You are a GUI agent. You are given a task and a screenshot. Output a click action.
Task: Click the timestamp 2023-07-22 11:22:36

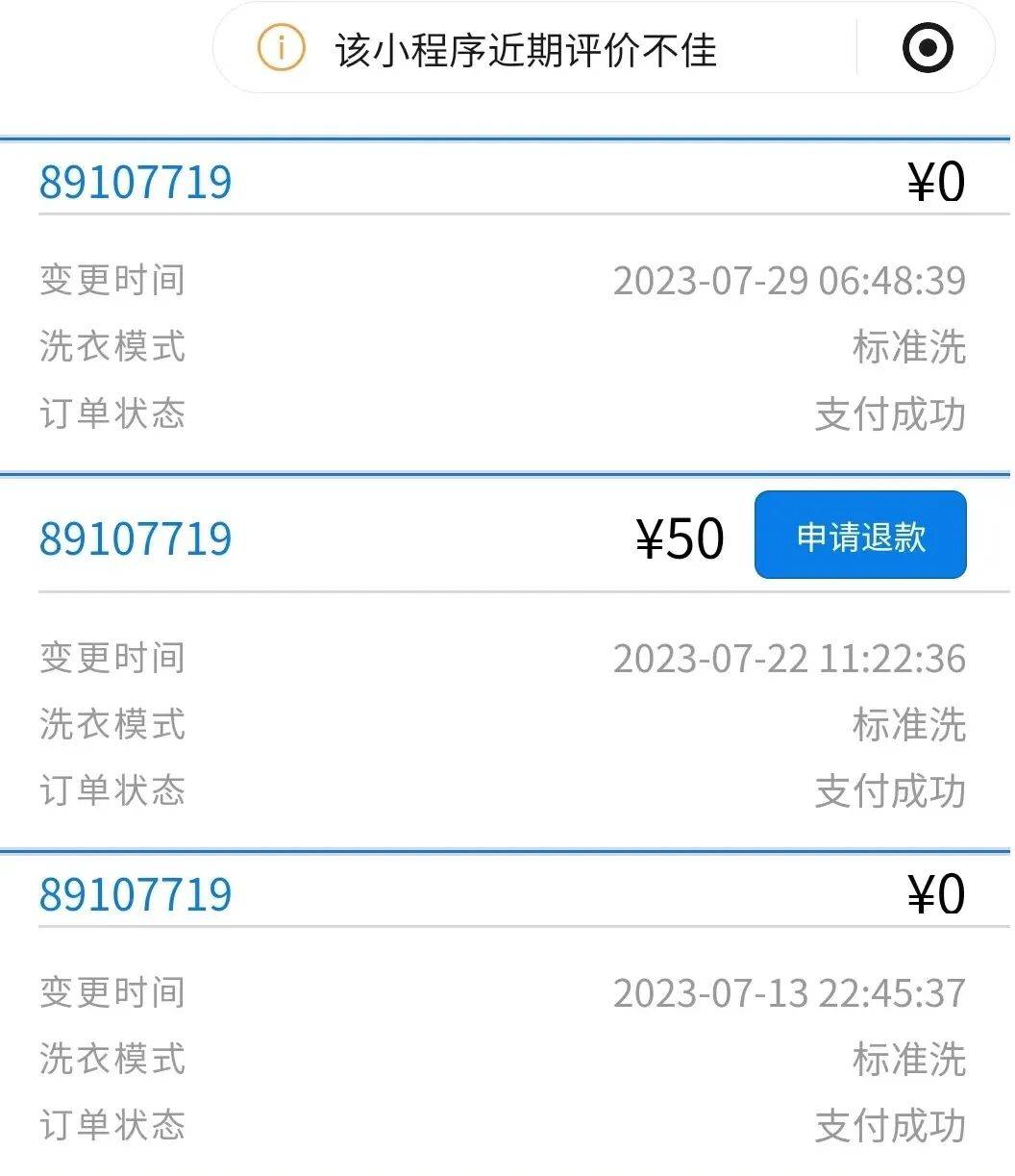tap(790, 658)
